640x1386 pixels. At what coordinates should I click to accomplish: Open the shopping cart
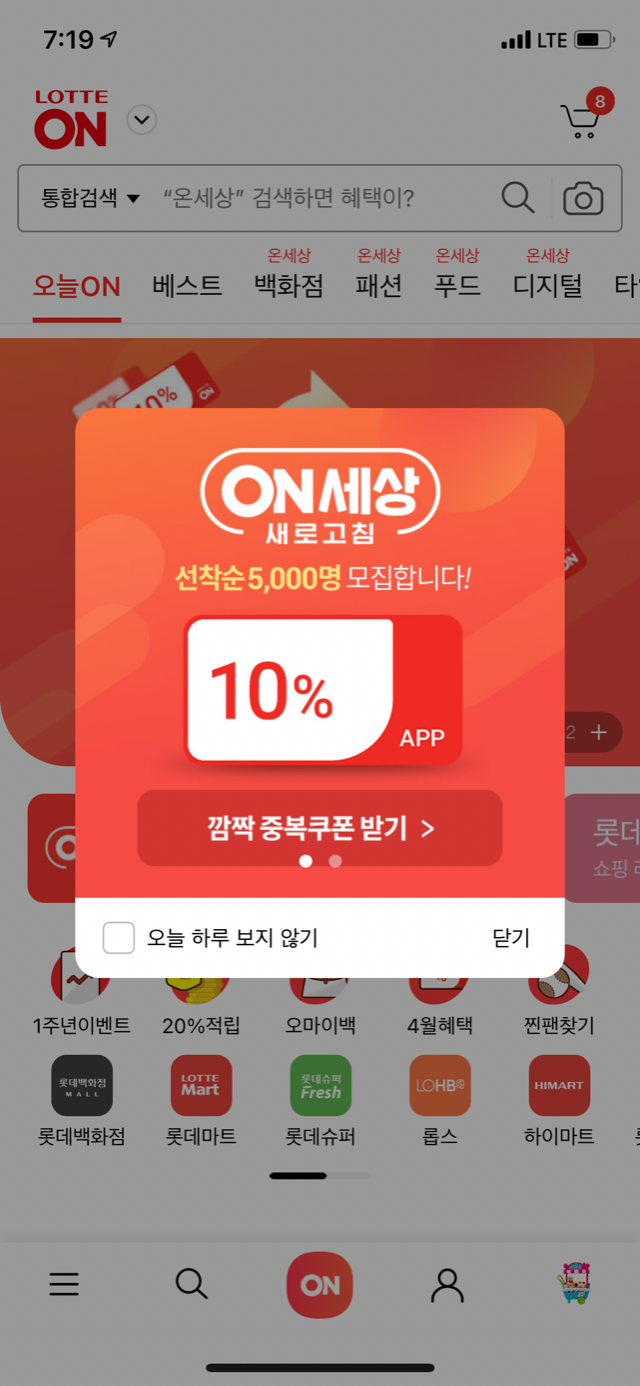(x=582, y=119)
